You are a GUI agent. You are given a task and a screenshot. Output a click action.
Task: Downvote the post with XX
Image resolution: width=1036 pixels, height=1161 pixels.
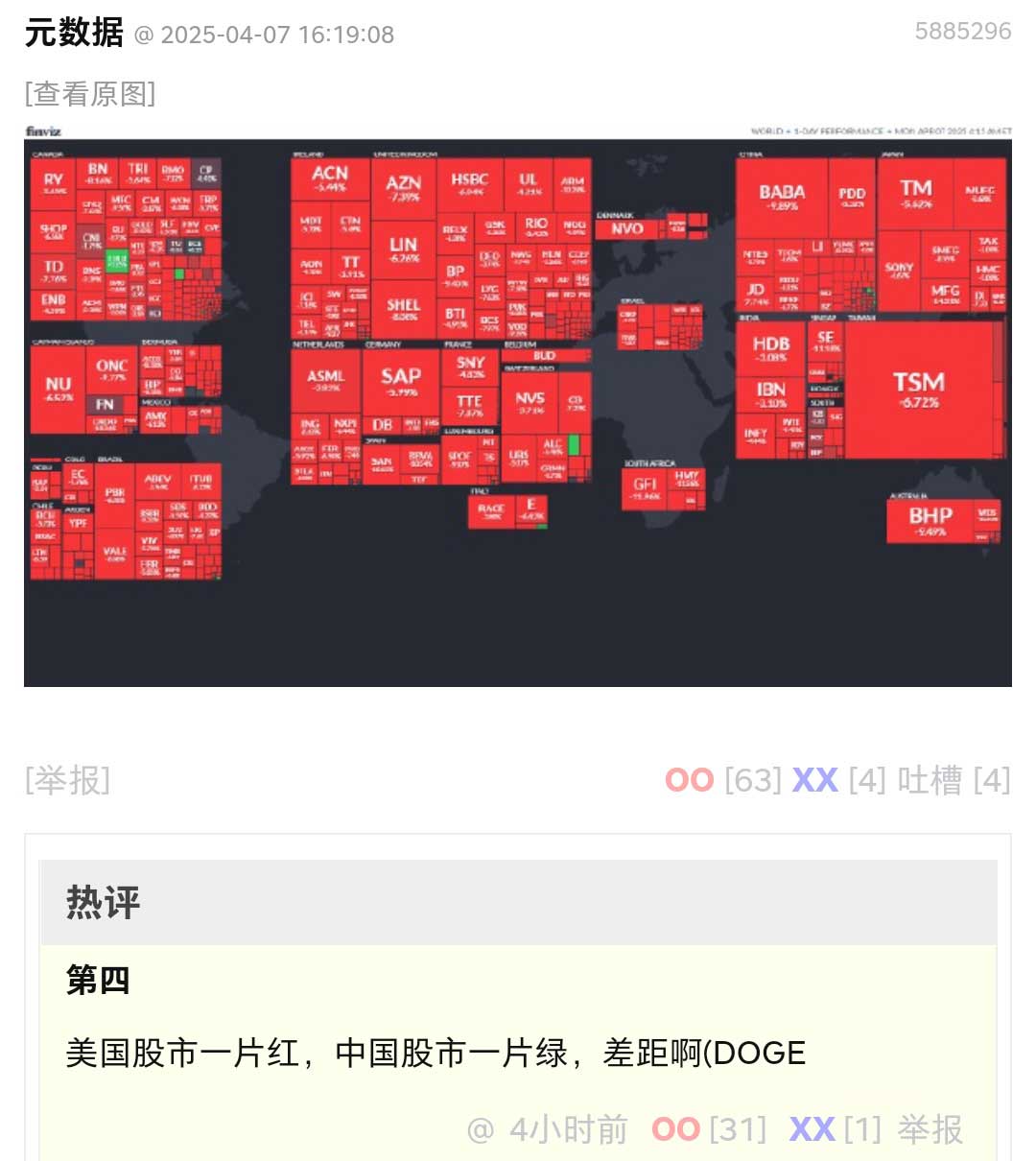point(814,780)
